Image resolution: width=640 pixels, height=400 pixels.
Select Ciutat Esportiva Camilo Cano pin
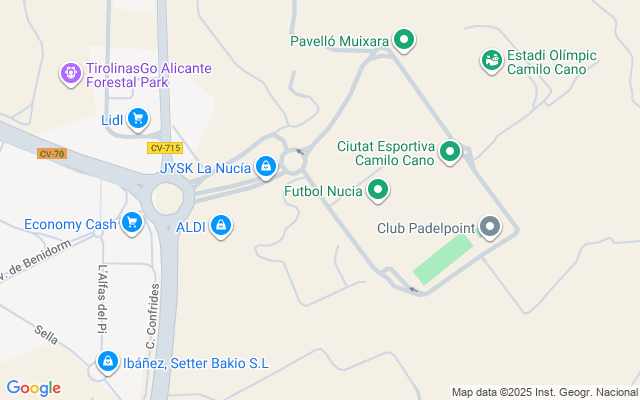(x=450, y=152)
